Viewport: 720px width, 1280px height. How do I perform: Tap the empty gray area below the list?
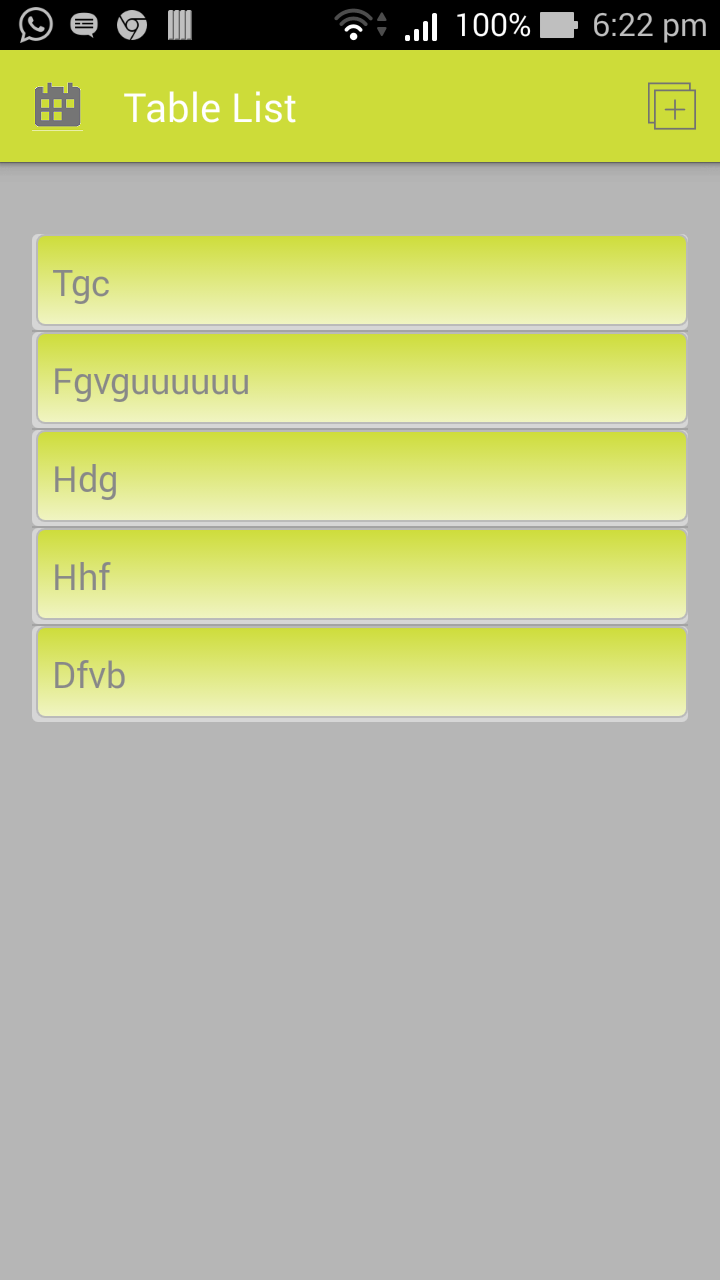point(360,950)
